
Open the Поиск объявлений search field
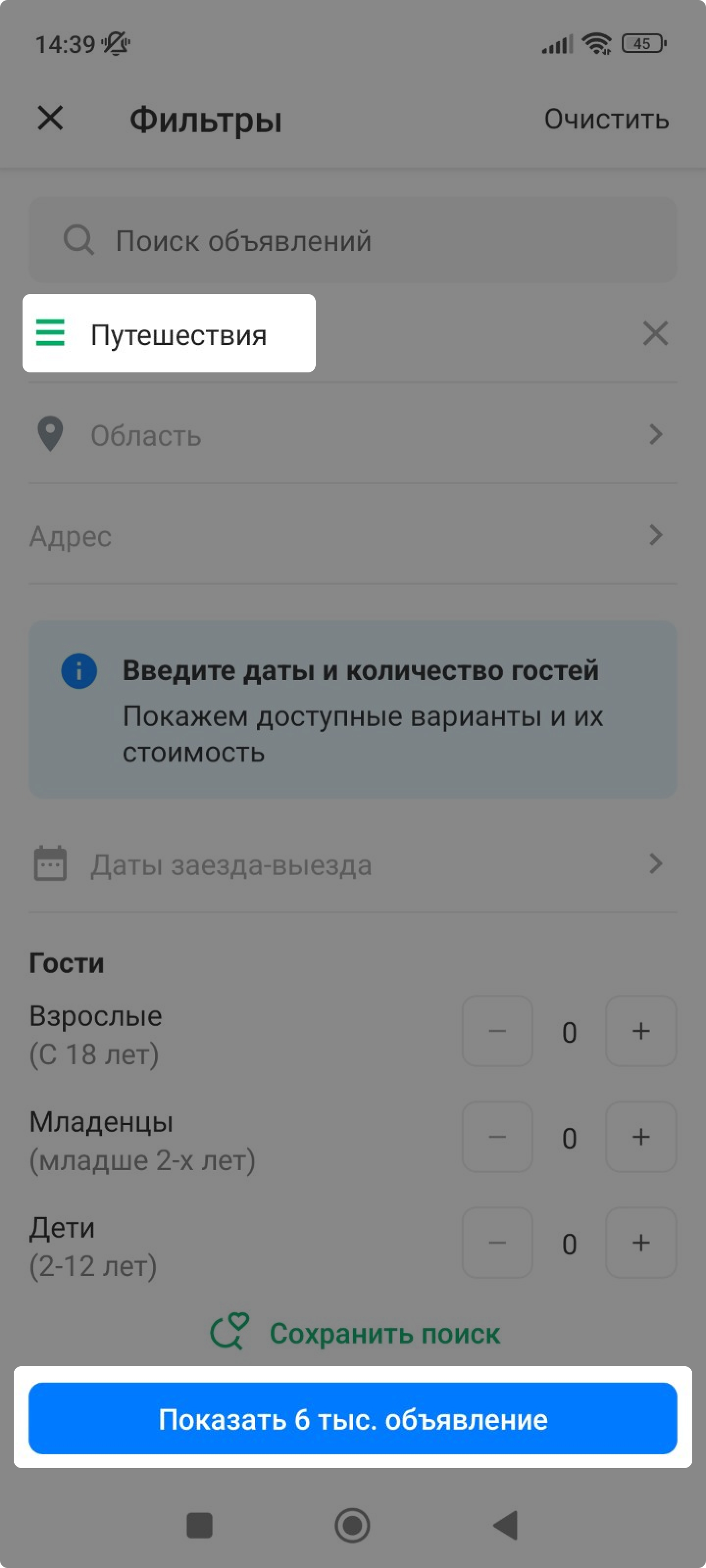point(353,240)
